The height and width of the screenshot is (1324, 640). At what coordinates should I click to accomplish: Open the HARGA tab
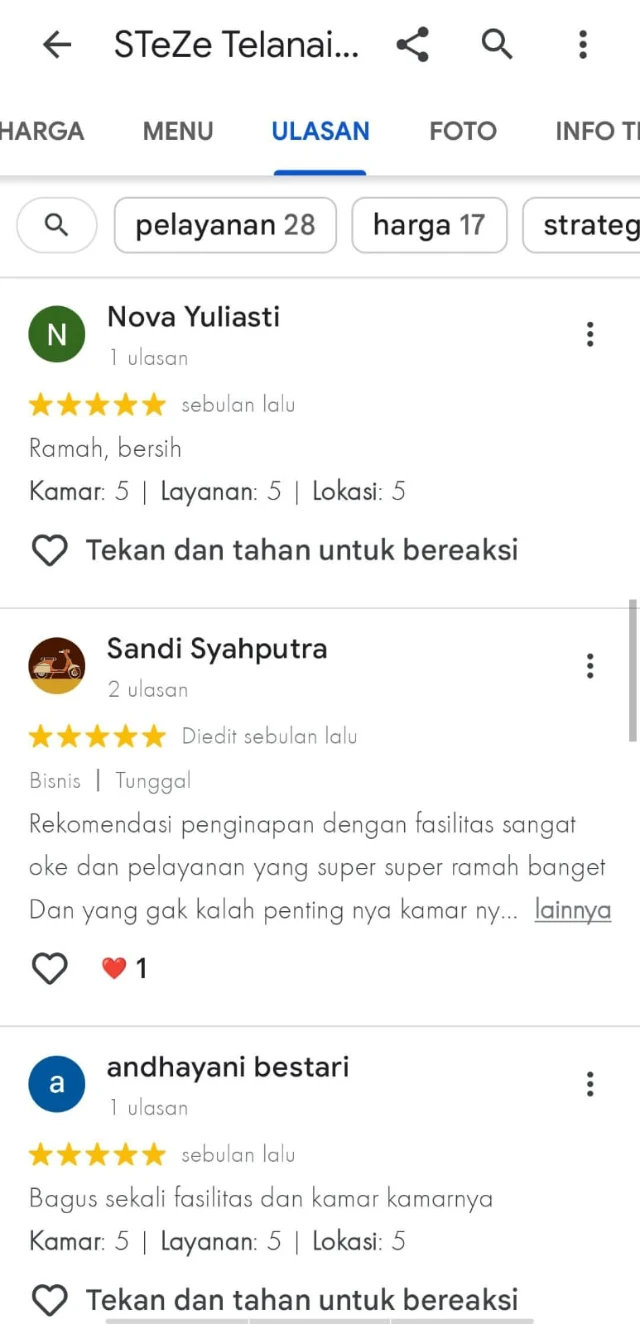pos(42,131)
